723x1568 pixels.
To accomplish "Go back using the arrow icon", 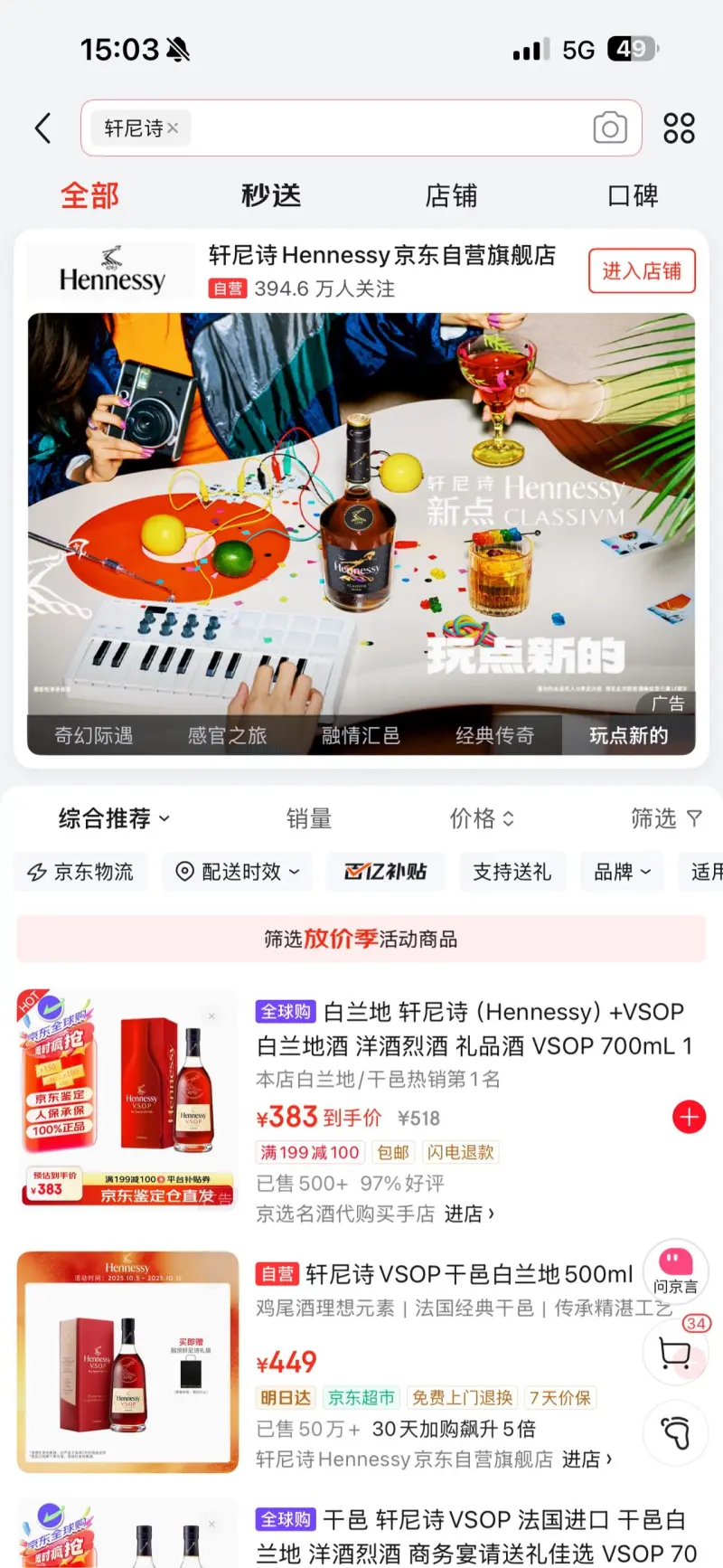I will pyautogui.click(x=42, y=128).
